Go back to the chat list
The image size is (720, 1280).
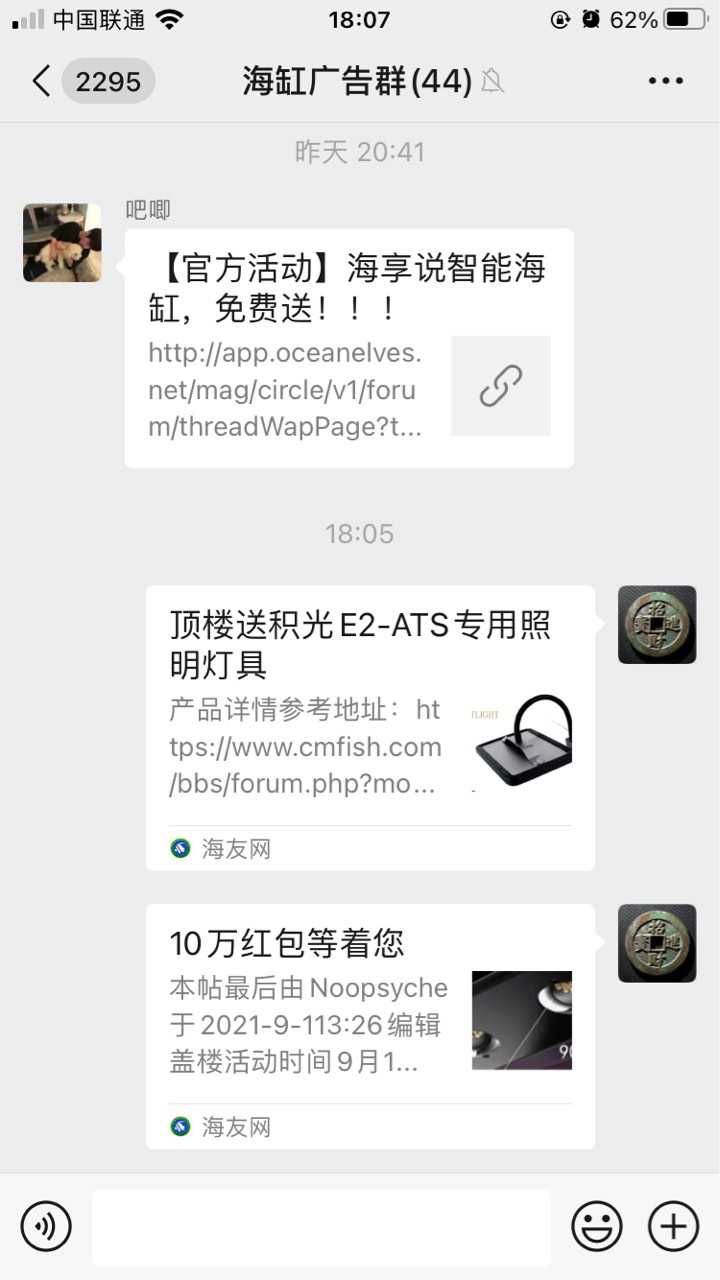[x=42, y=81]
